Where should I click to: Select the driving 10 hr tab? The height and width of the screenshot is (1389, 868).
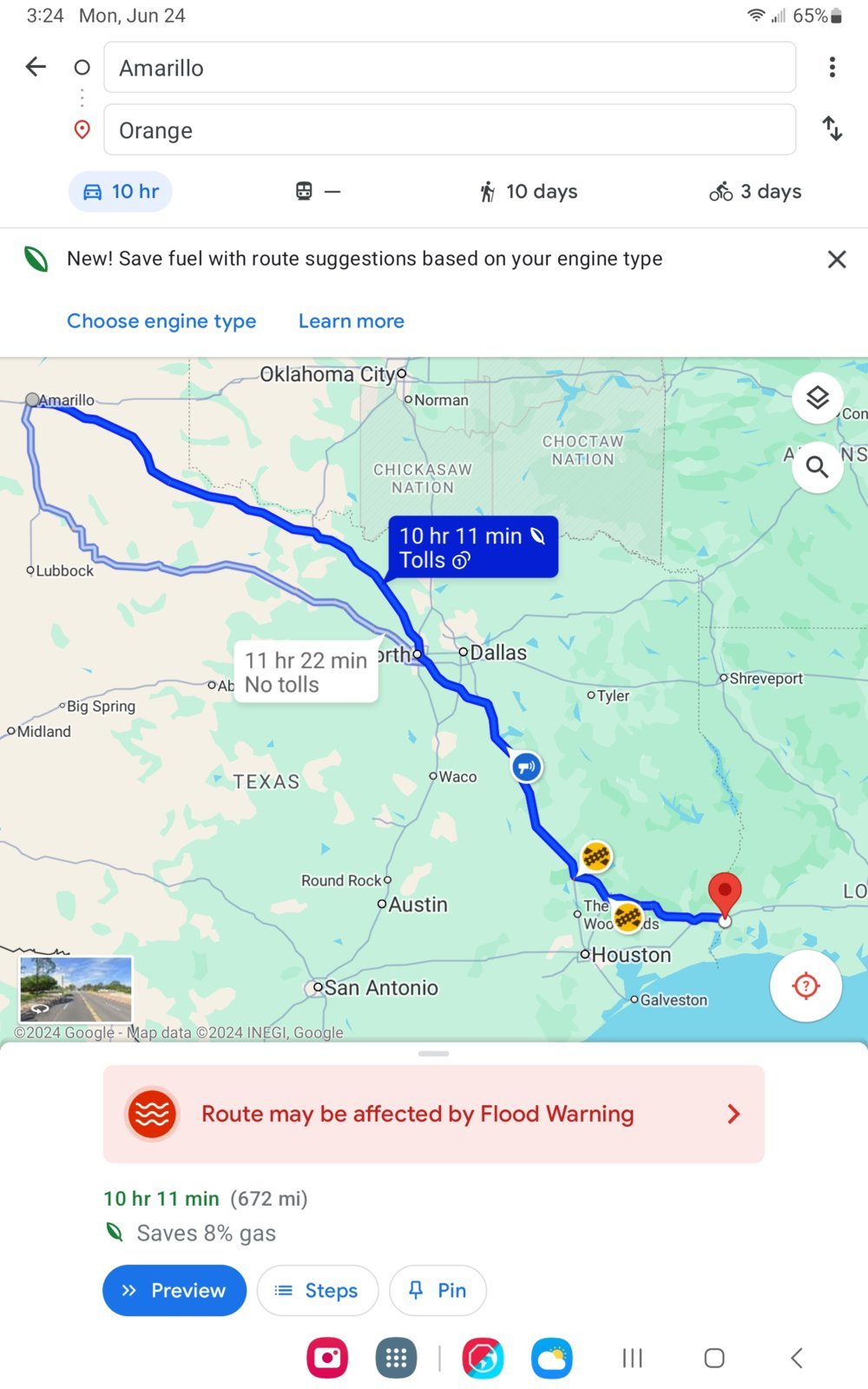pos(121,192)
